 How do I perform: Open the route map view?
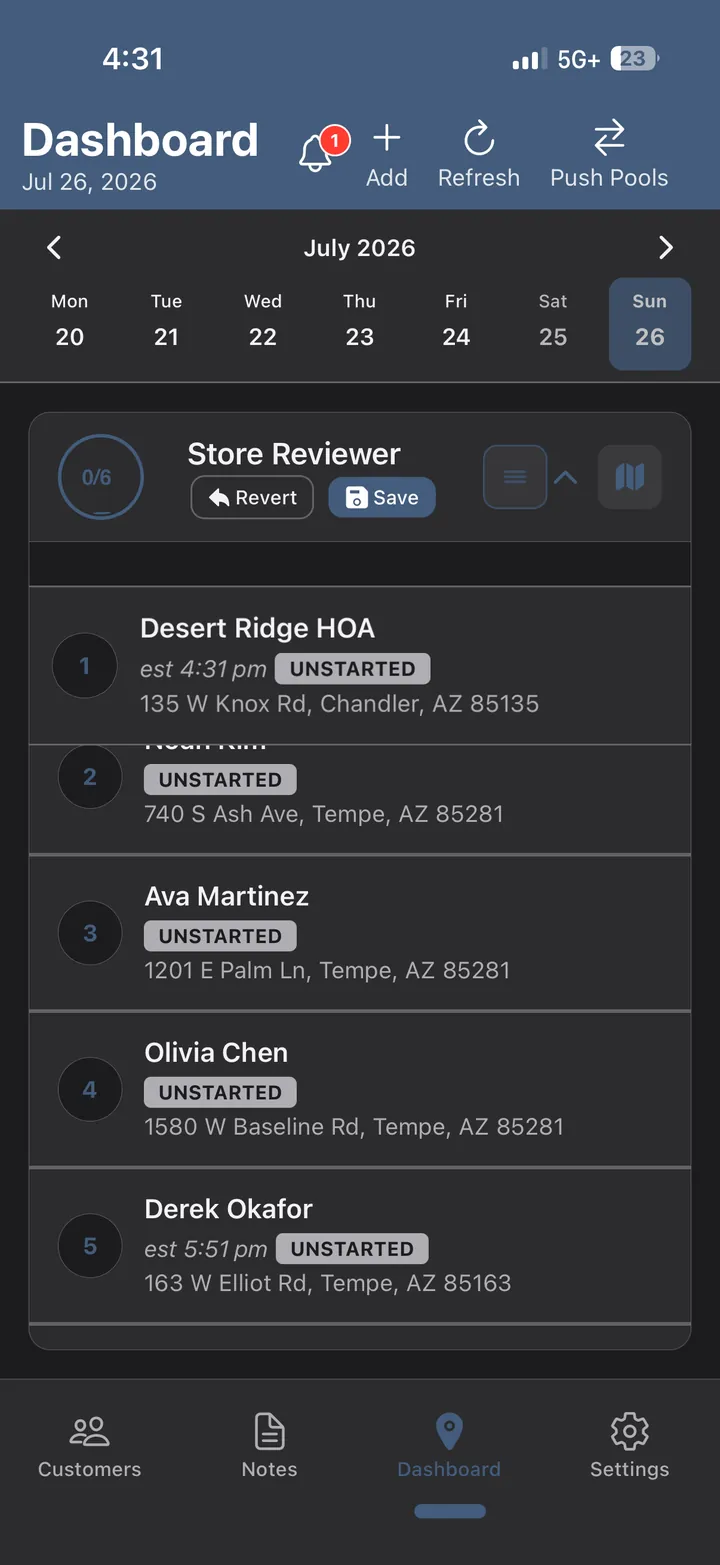click(630, 477)
